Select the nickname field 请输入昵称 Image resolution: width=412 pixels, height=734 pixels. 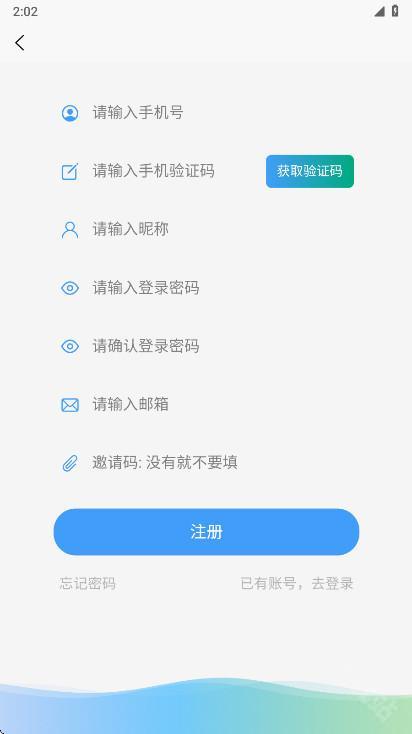[x=222, y=229]
